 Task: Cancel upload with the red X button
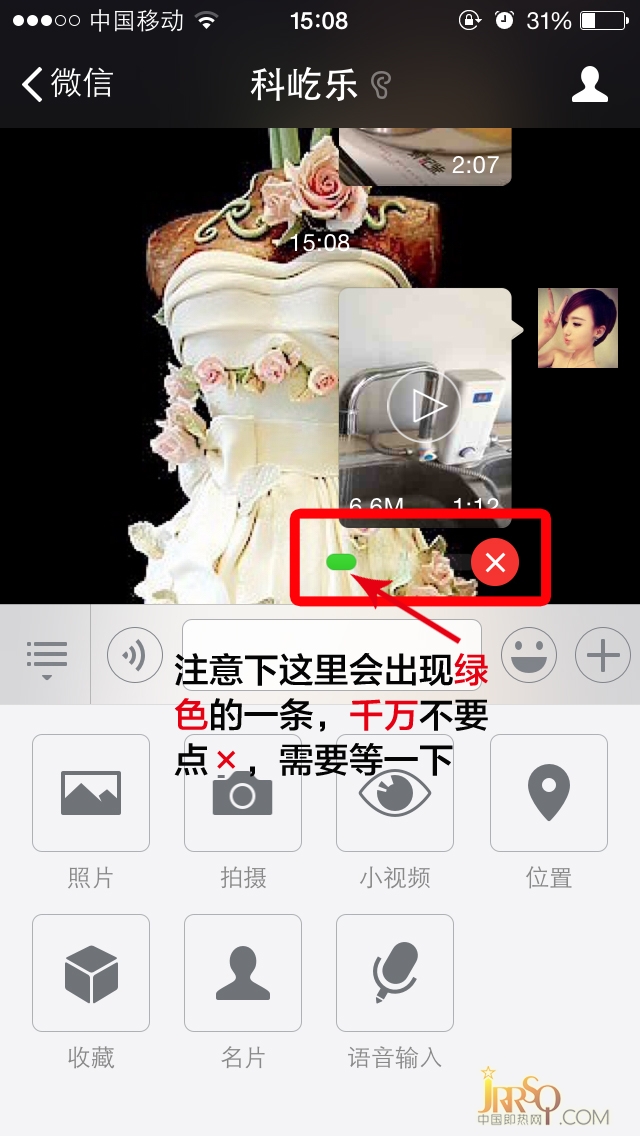[x=495, y=563]
